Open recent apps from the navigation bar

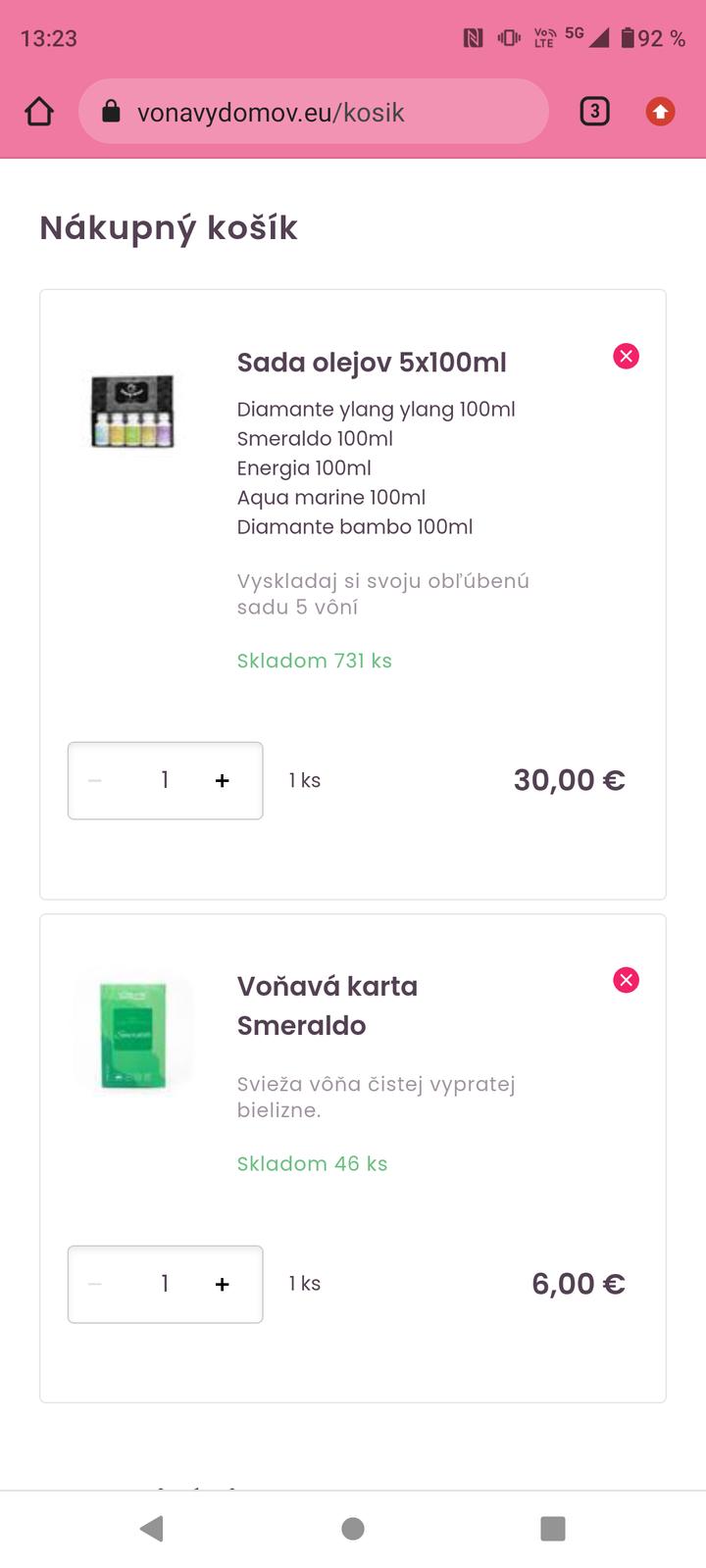[x=553, y=1528]
